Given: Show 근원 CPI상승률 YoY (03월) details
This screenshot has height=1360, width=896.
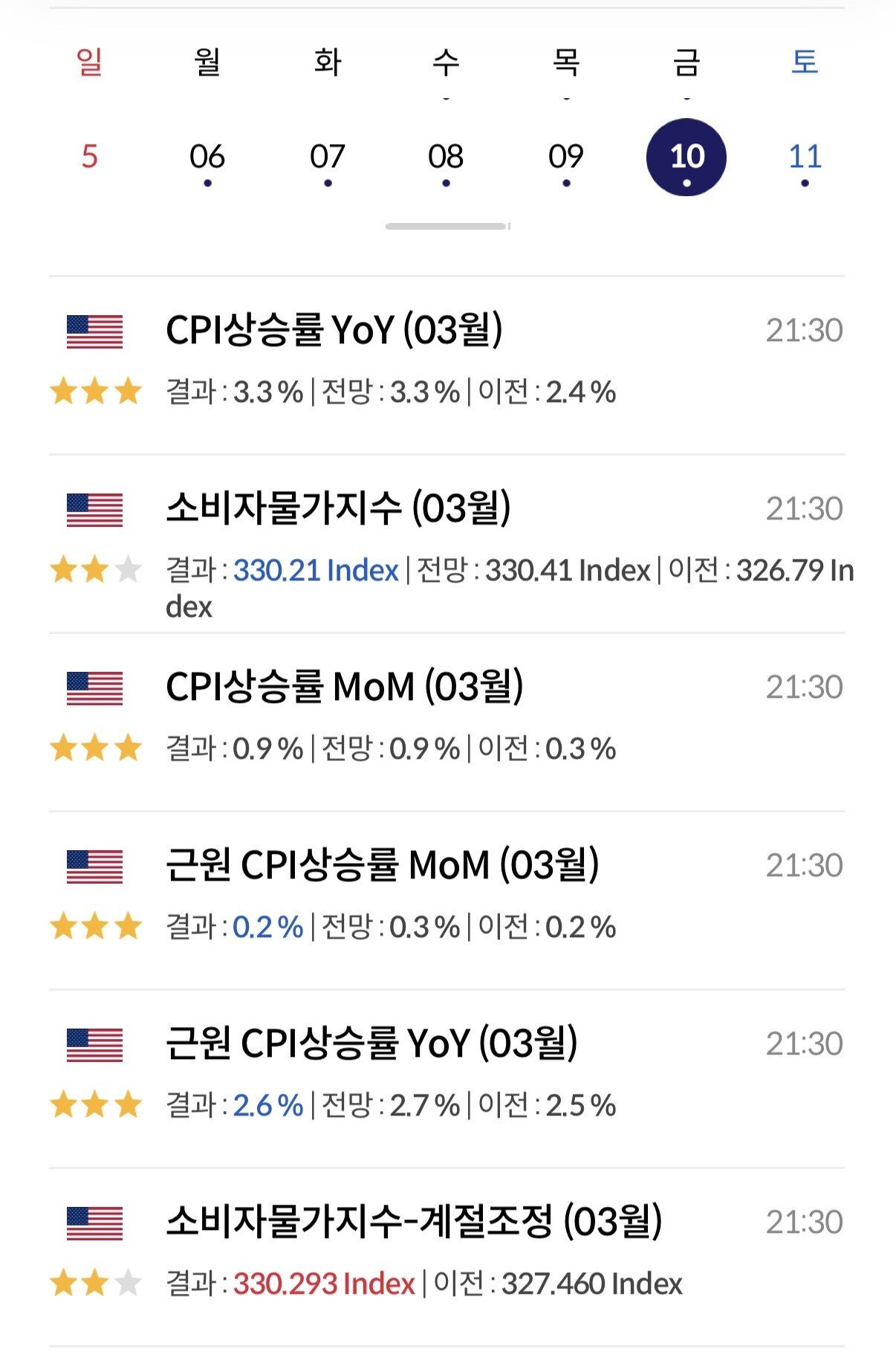Looking at the screenshot, I should pyautogui.click(x=371, y=1044).
